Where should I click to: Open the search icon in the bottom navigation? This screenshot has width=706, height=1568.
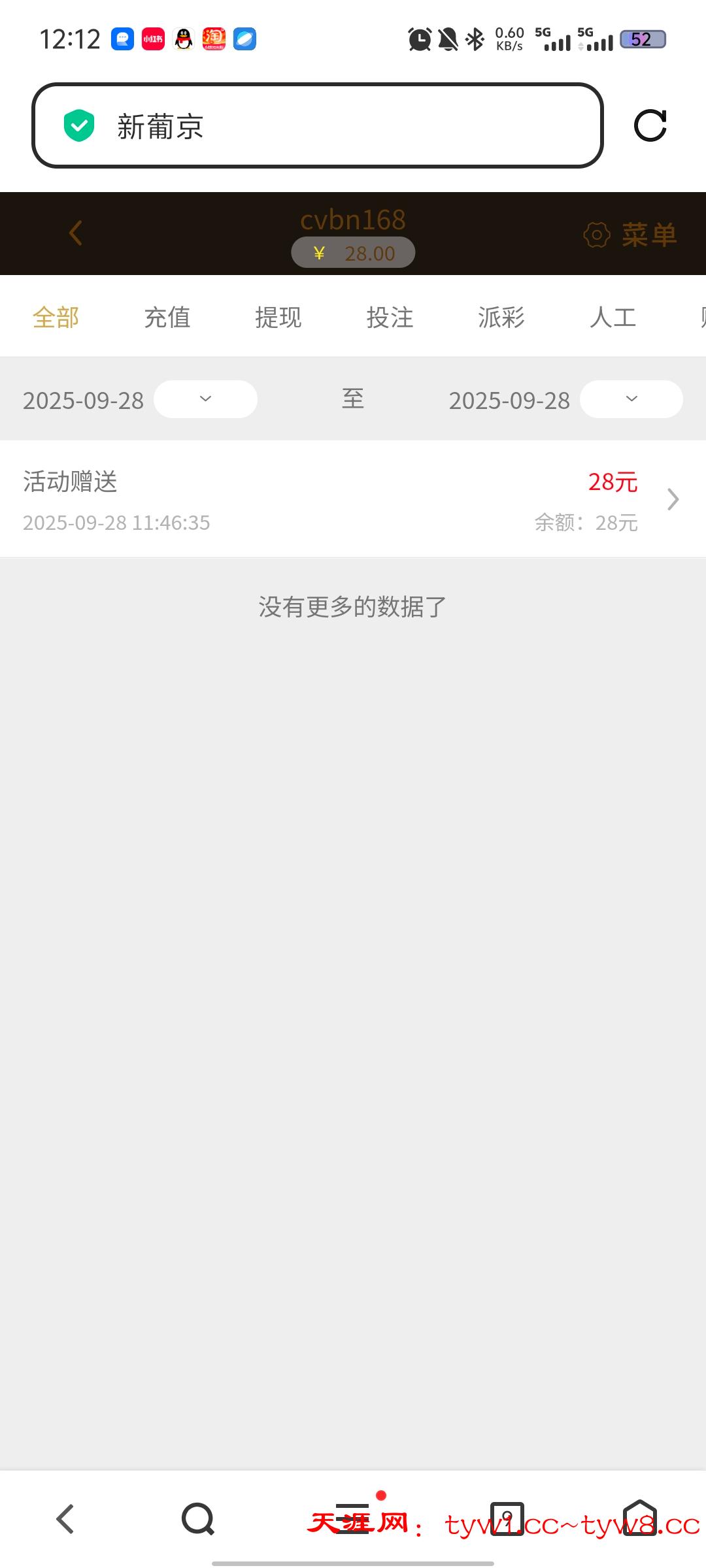point(197,1518)
